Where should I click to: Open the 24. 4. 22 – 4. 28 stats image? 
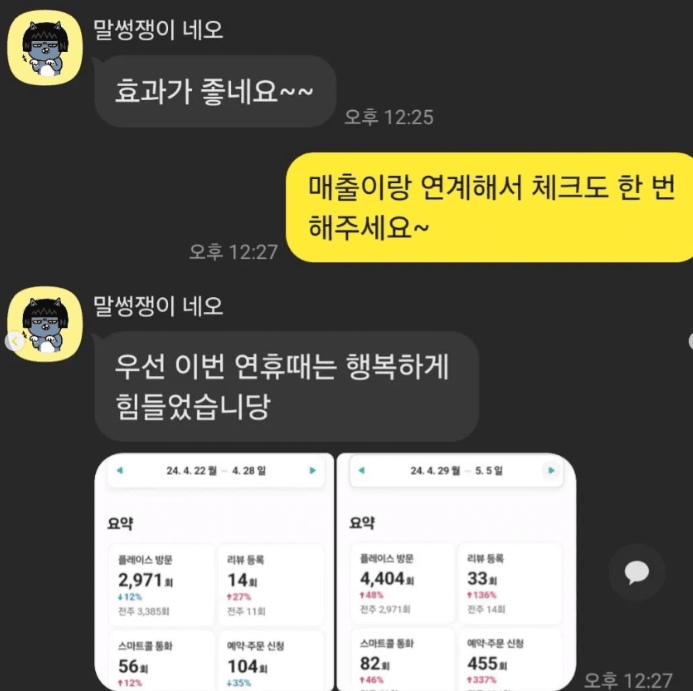[x=216, y=572]
